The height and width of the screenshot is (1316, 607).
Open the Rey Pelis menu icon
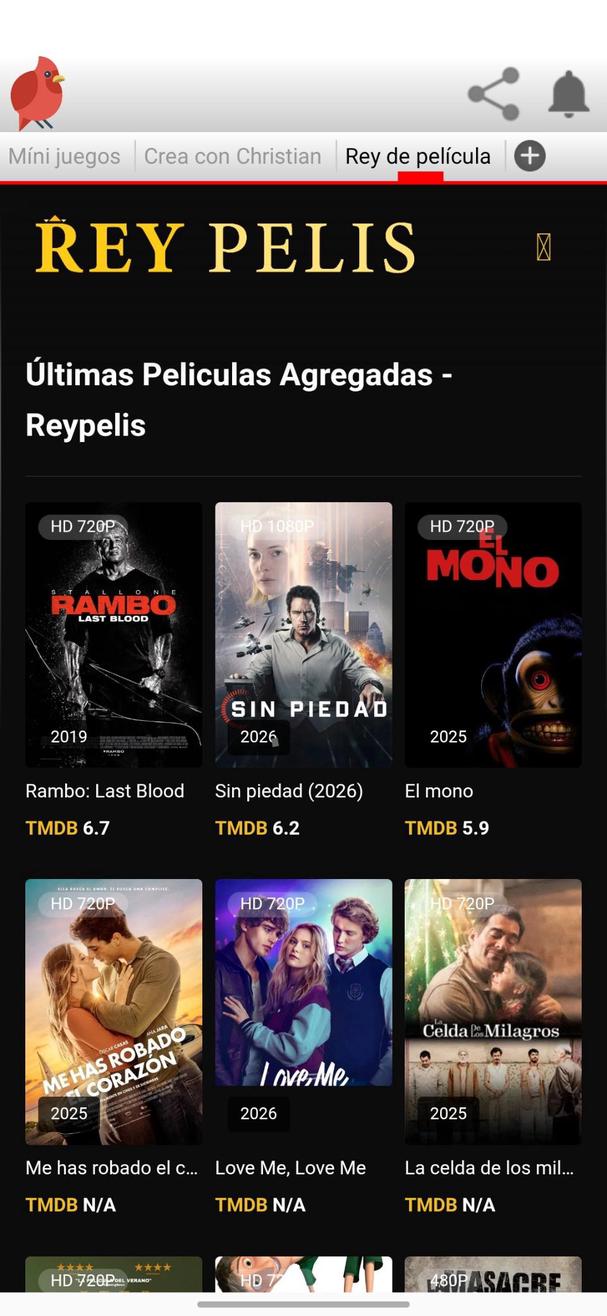pyautogui.click(x=543, y=247)
